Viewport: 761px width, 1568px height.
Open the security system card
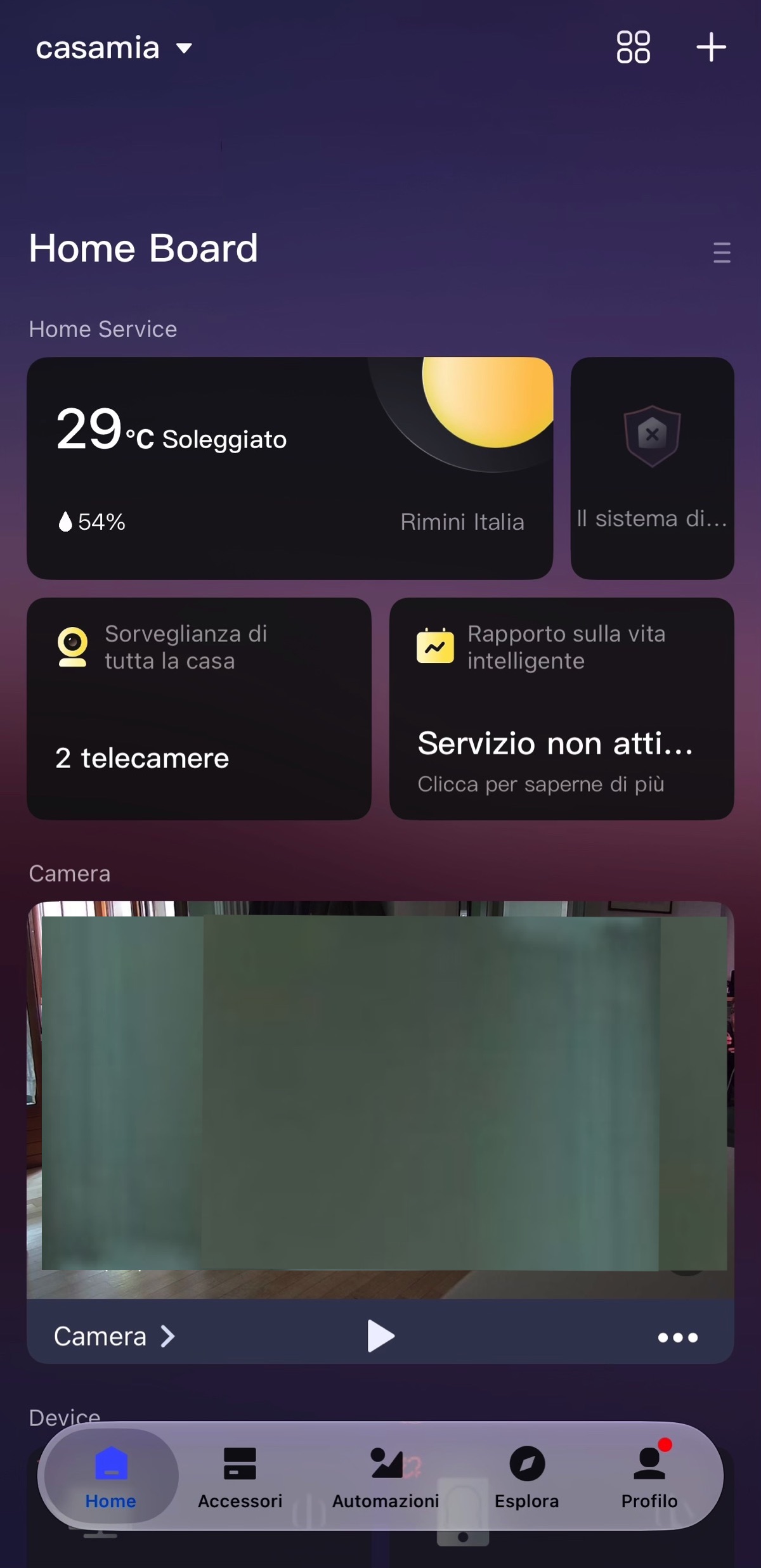pos(652,468)
